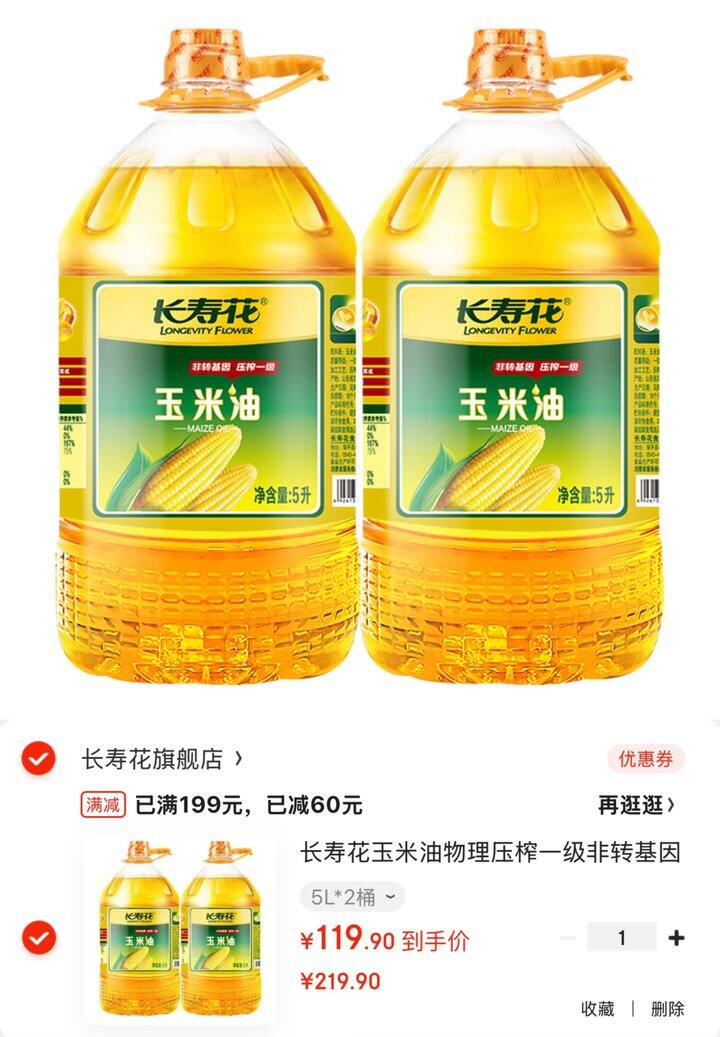The image size is (720, 1037).
Task: Uncheck the 长寿花旗舰店 store checkbox
Action: pos(38,759)
